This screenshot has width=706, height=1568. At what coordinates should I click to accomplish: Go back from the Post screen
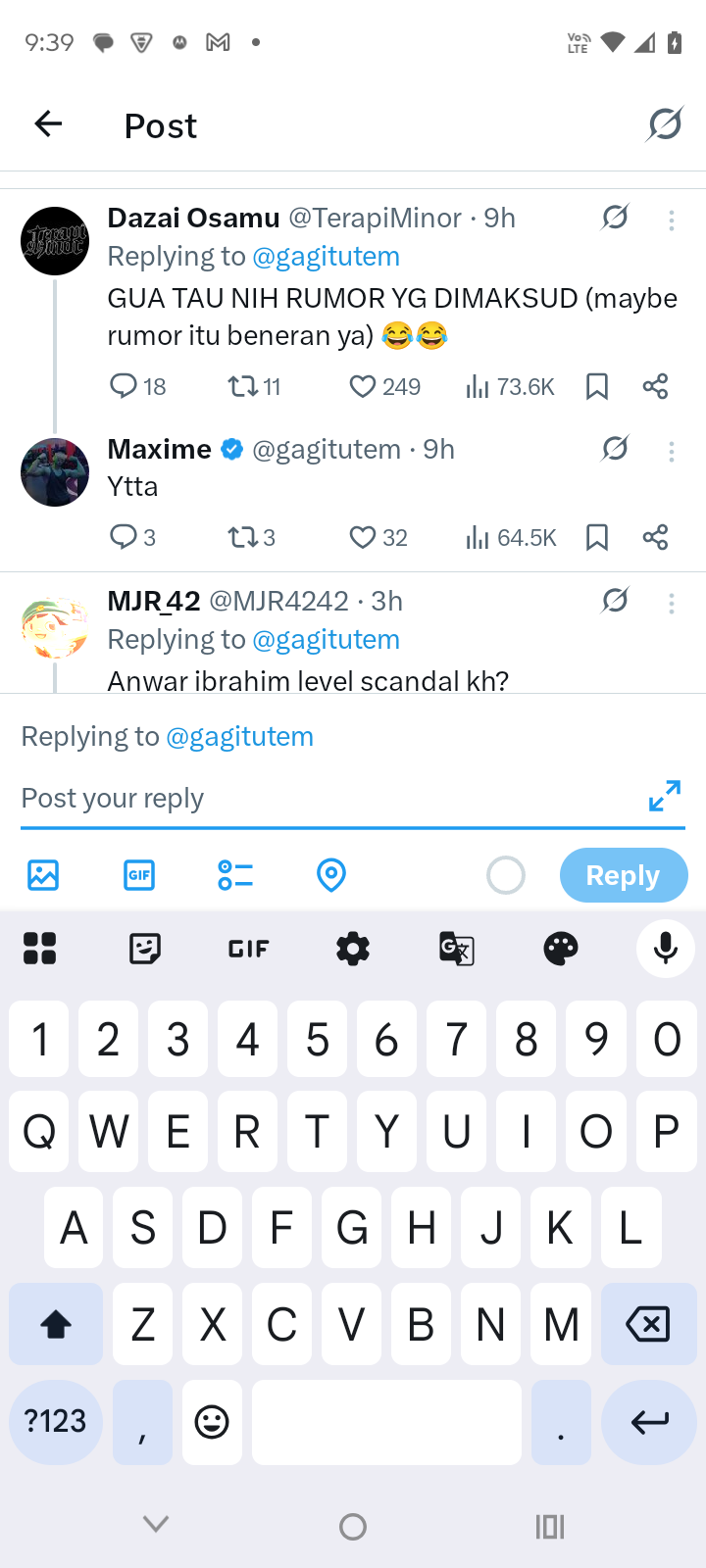[x=48, y=124]
